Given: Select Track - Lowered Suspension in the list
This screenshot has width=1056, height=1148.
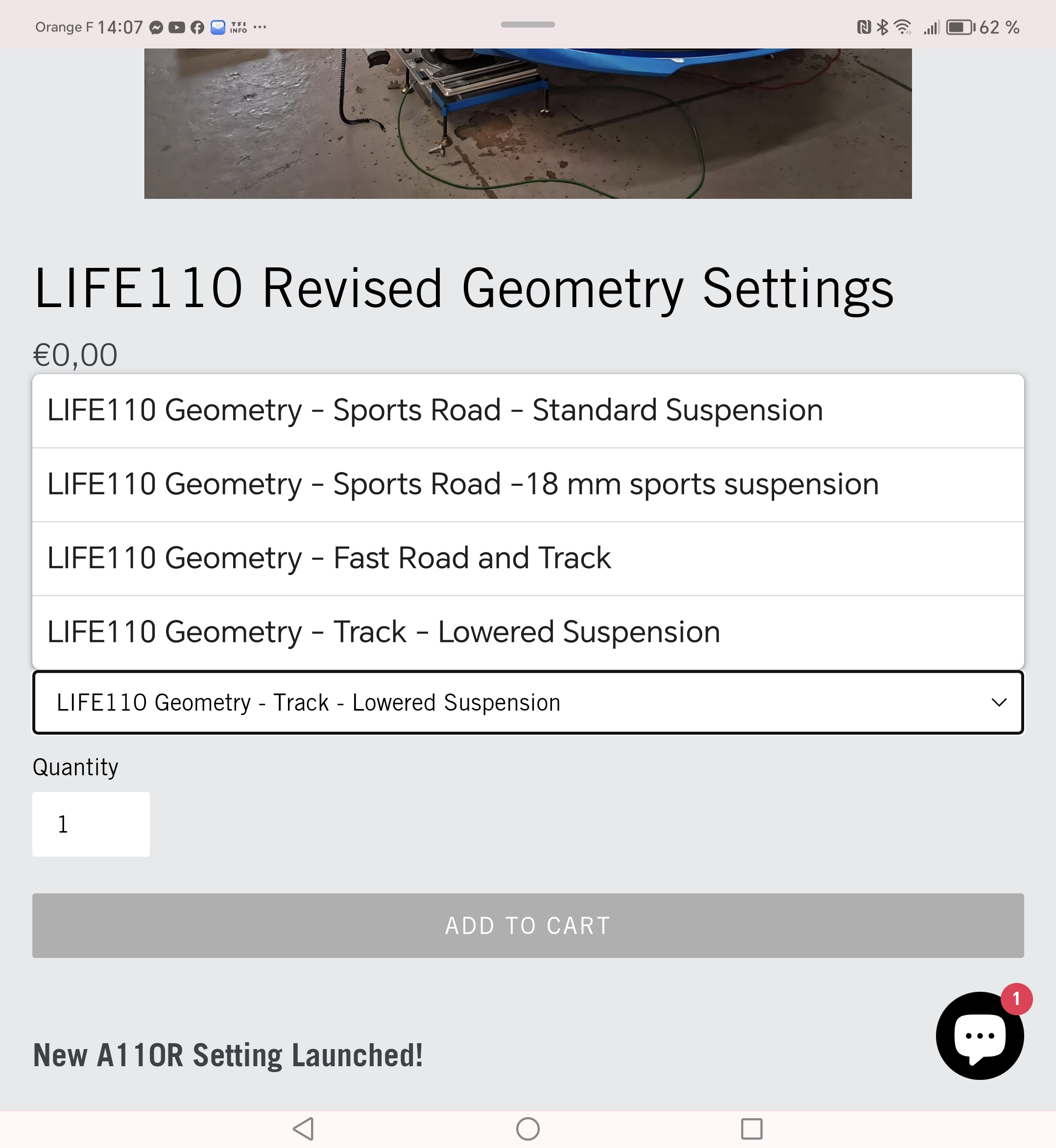Looking at the screenshot, I should [528, 632].
